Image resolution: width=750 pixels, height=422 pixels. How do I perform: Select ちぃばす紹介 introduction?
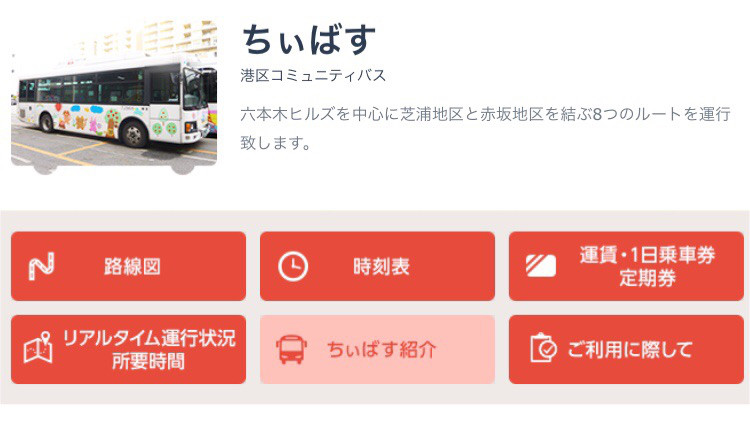tap(377, 349)
